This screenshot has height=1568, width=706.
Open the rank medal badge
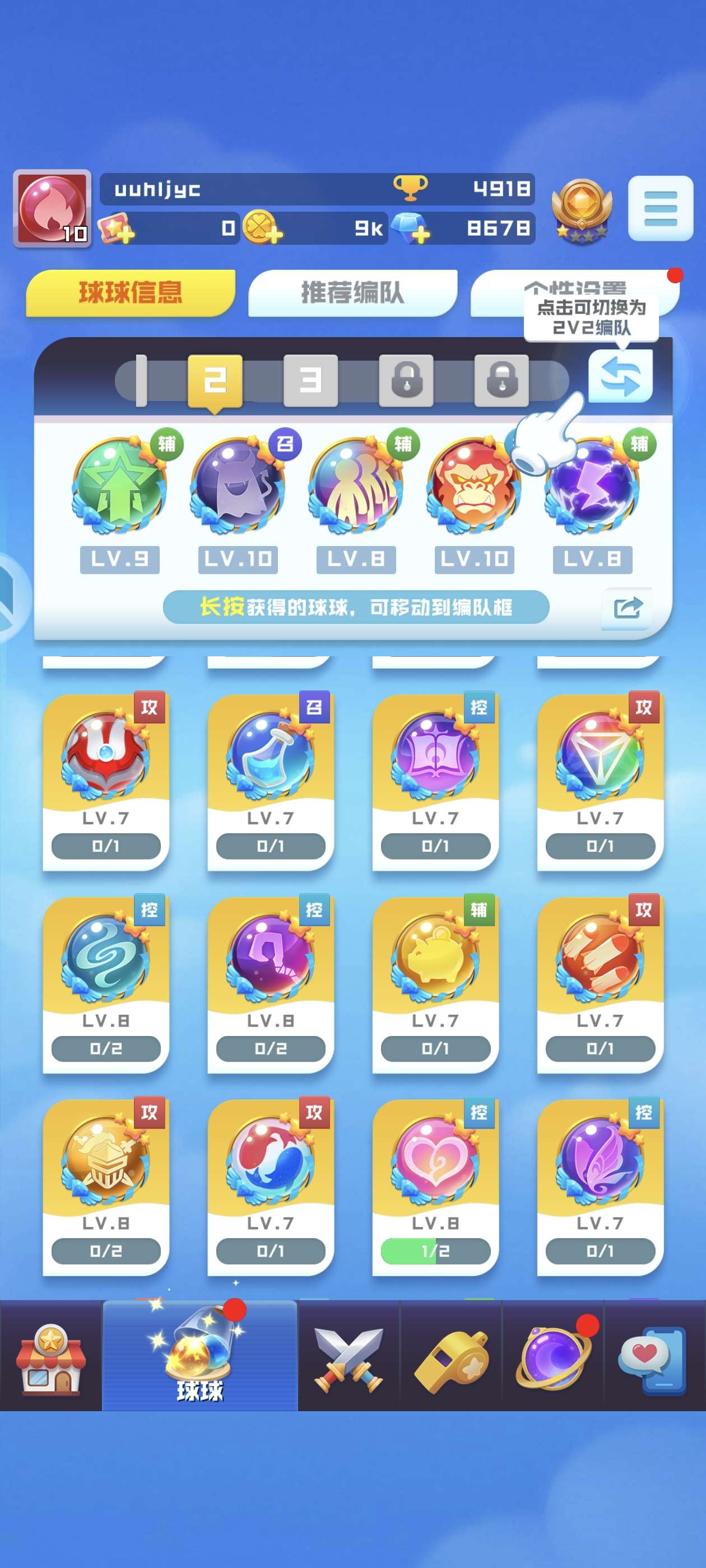[x=581, y=211]
